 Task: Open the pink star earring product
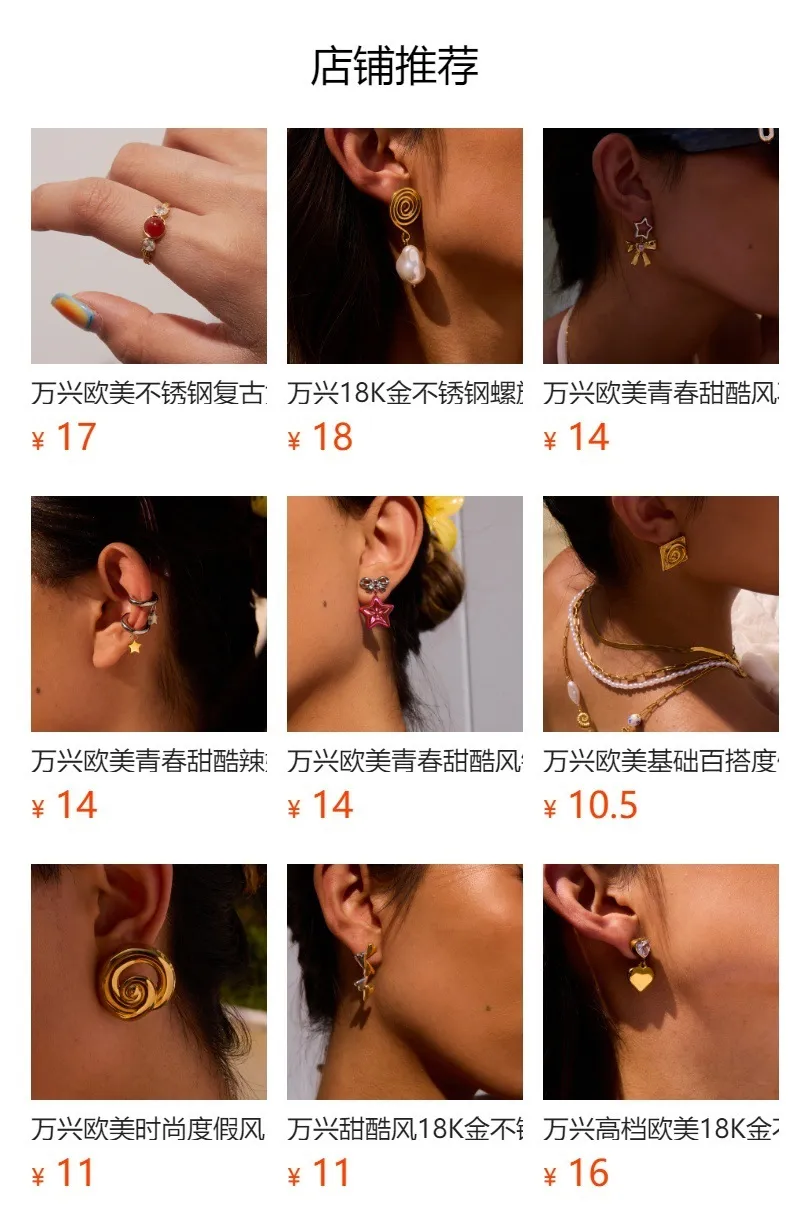405,614
